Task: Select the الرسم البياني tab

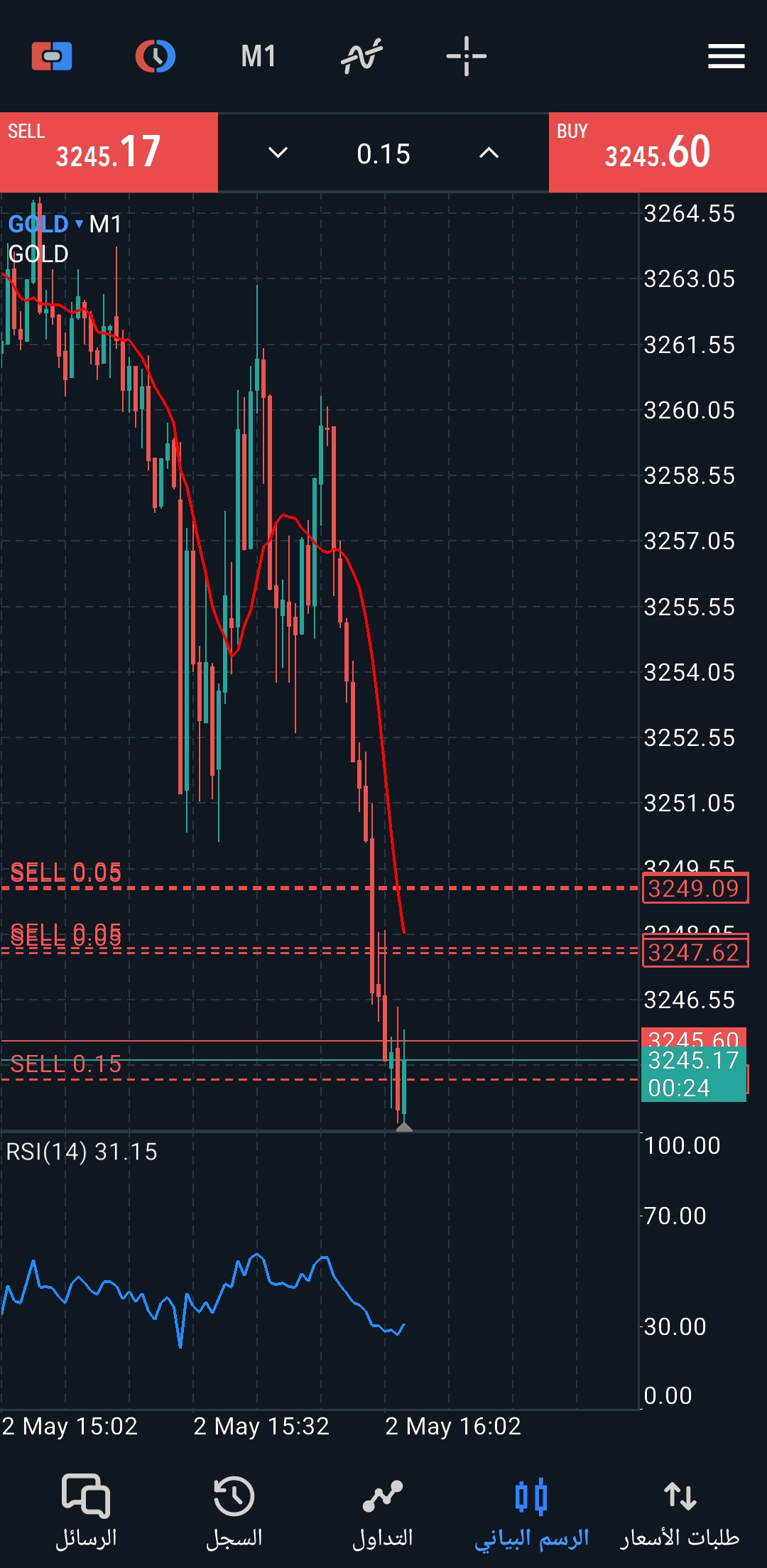Action: pos(531,1510)
